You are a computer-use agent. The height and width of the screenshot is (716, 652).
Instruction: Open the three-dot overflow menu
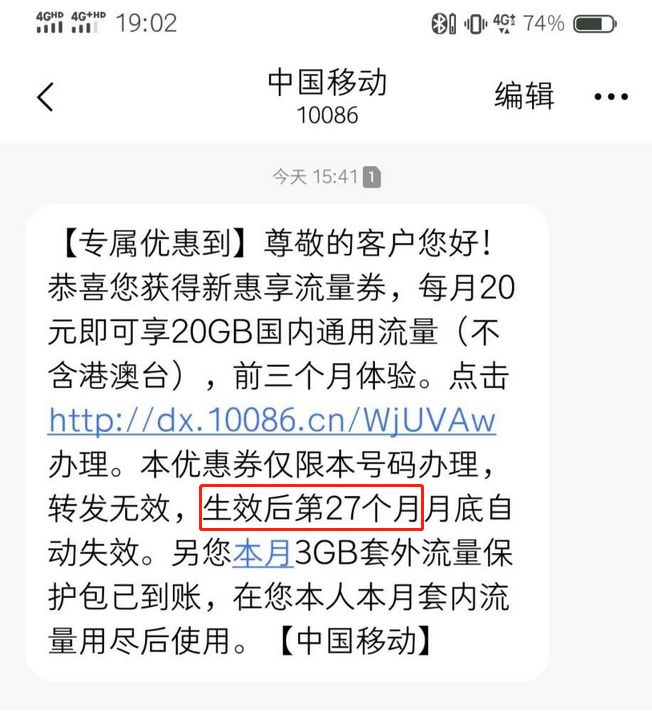click(x=610, y=97)
